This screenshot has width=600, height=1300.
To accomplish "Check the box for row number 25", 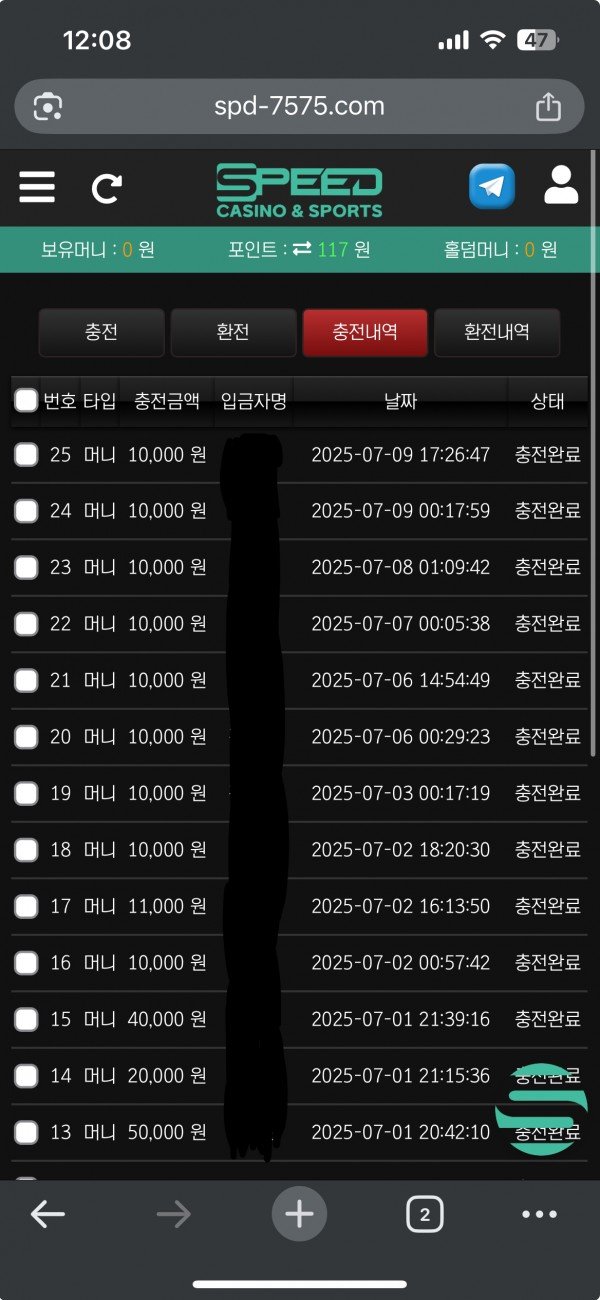I will pyautogui.click(x=26, y=455).
